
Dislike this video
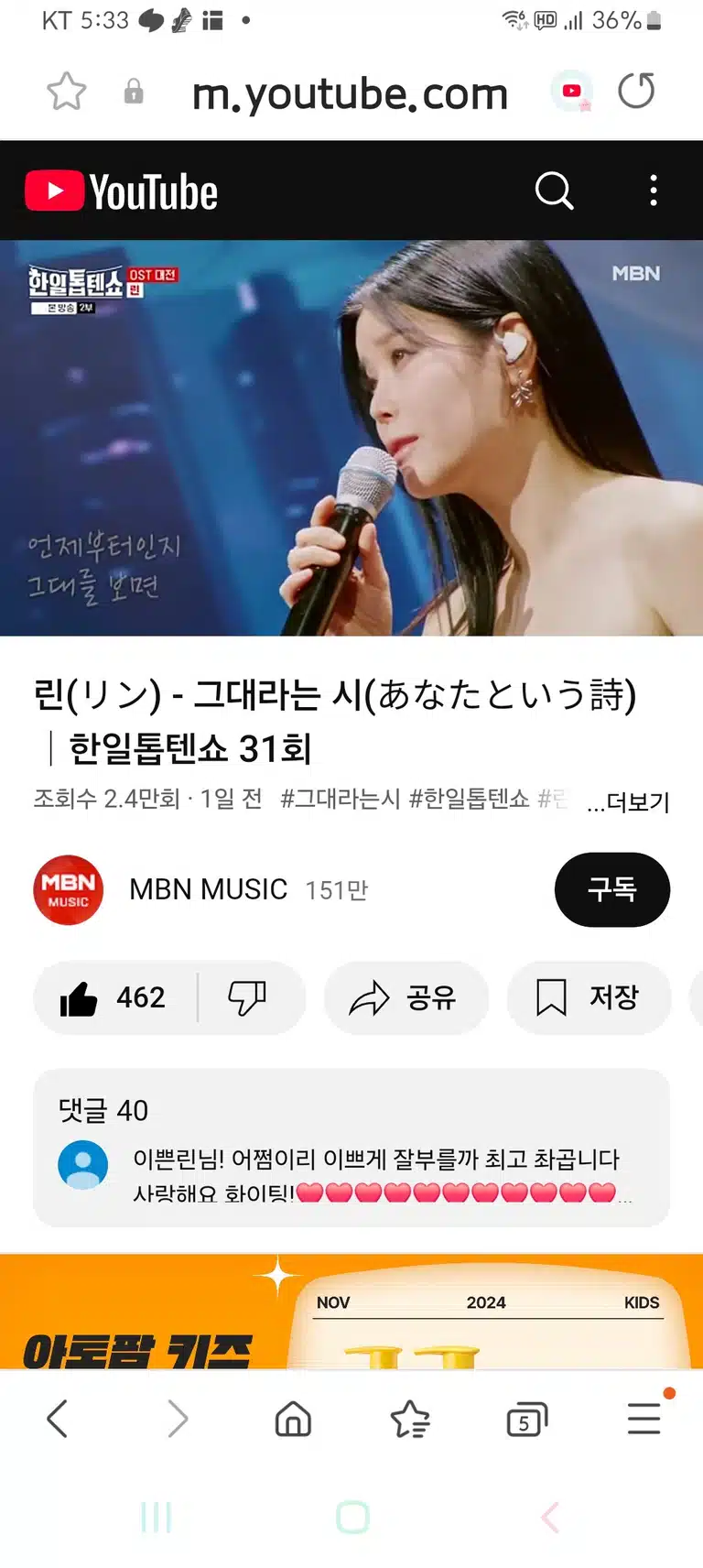coord(247,997)
